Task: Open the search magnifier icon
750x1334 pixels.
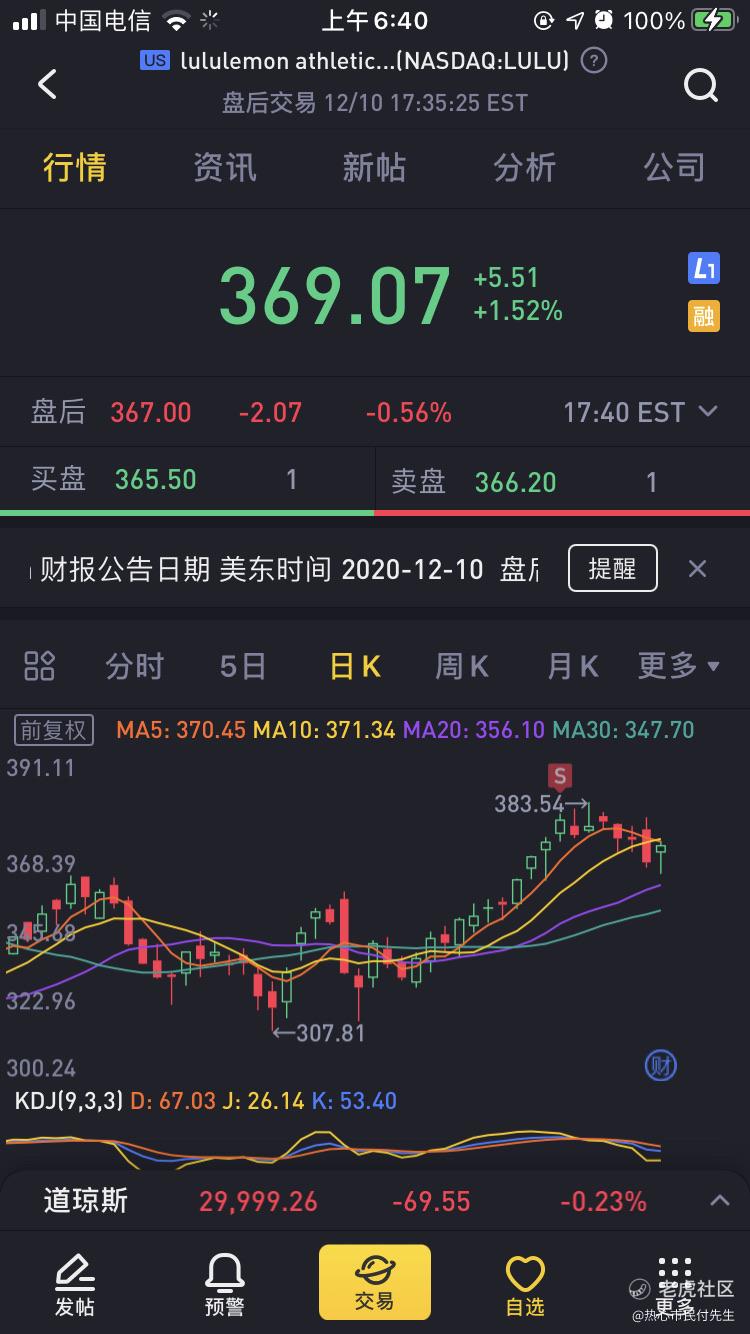Action: pos(701,86)
